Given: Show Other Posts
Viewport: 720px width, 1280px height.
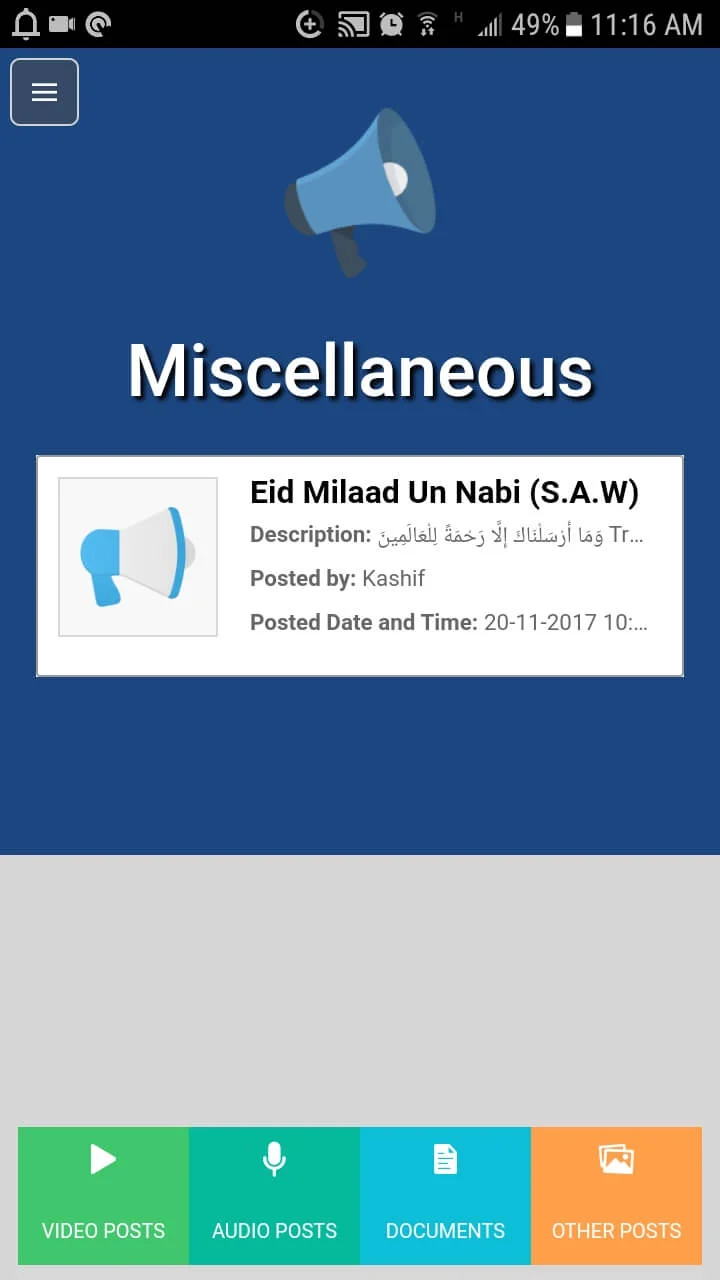Looking at the screenshot, I should click(616, 1195).
